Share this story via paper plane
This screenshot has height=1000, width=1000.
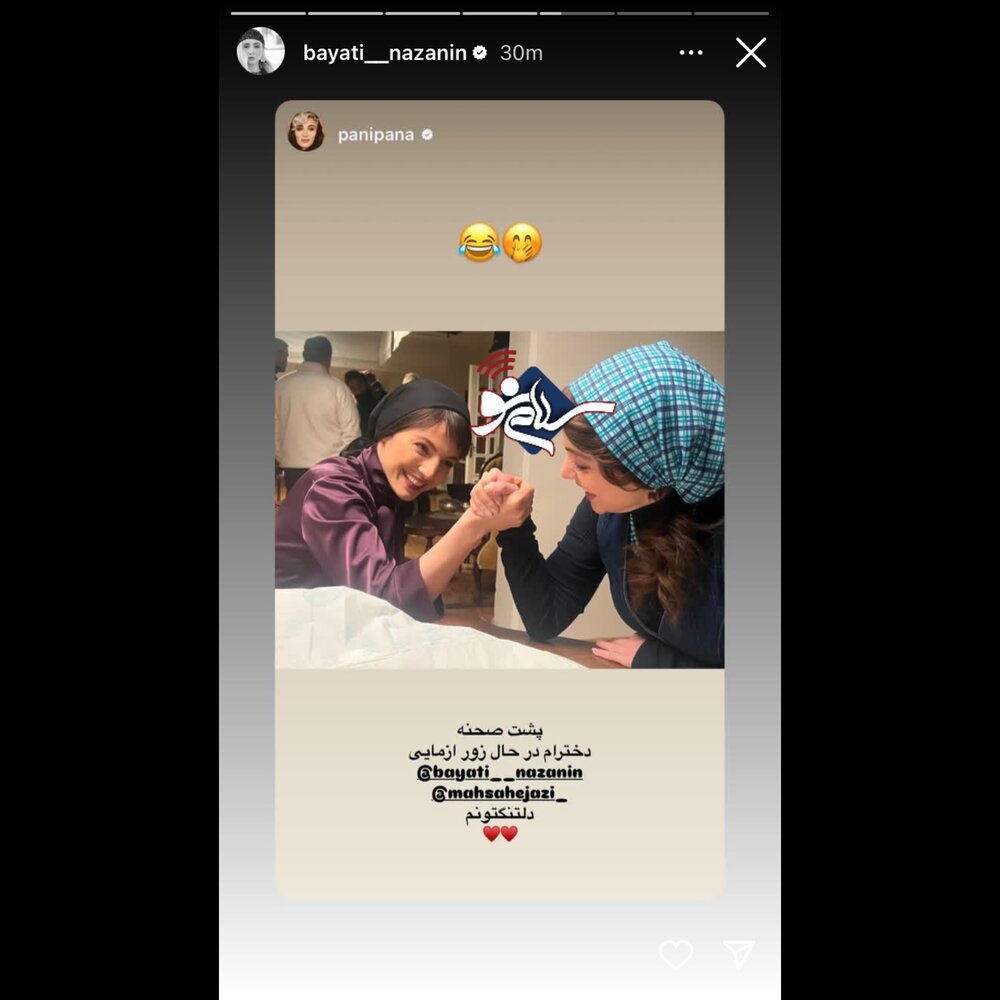coord(738,954)
